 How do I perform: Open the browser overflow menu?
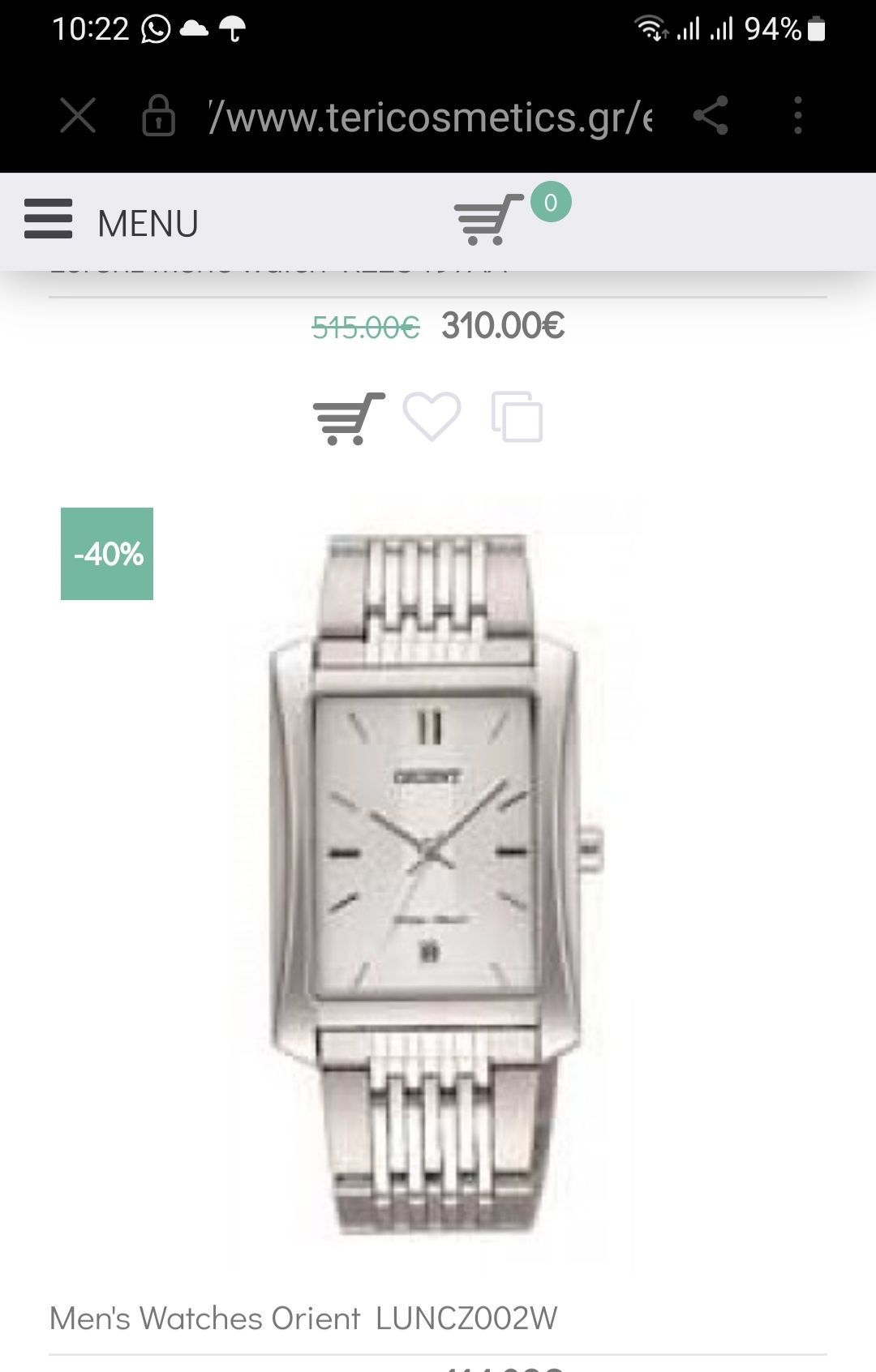point(798,115)
